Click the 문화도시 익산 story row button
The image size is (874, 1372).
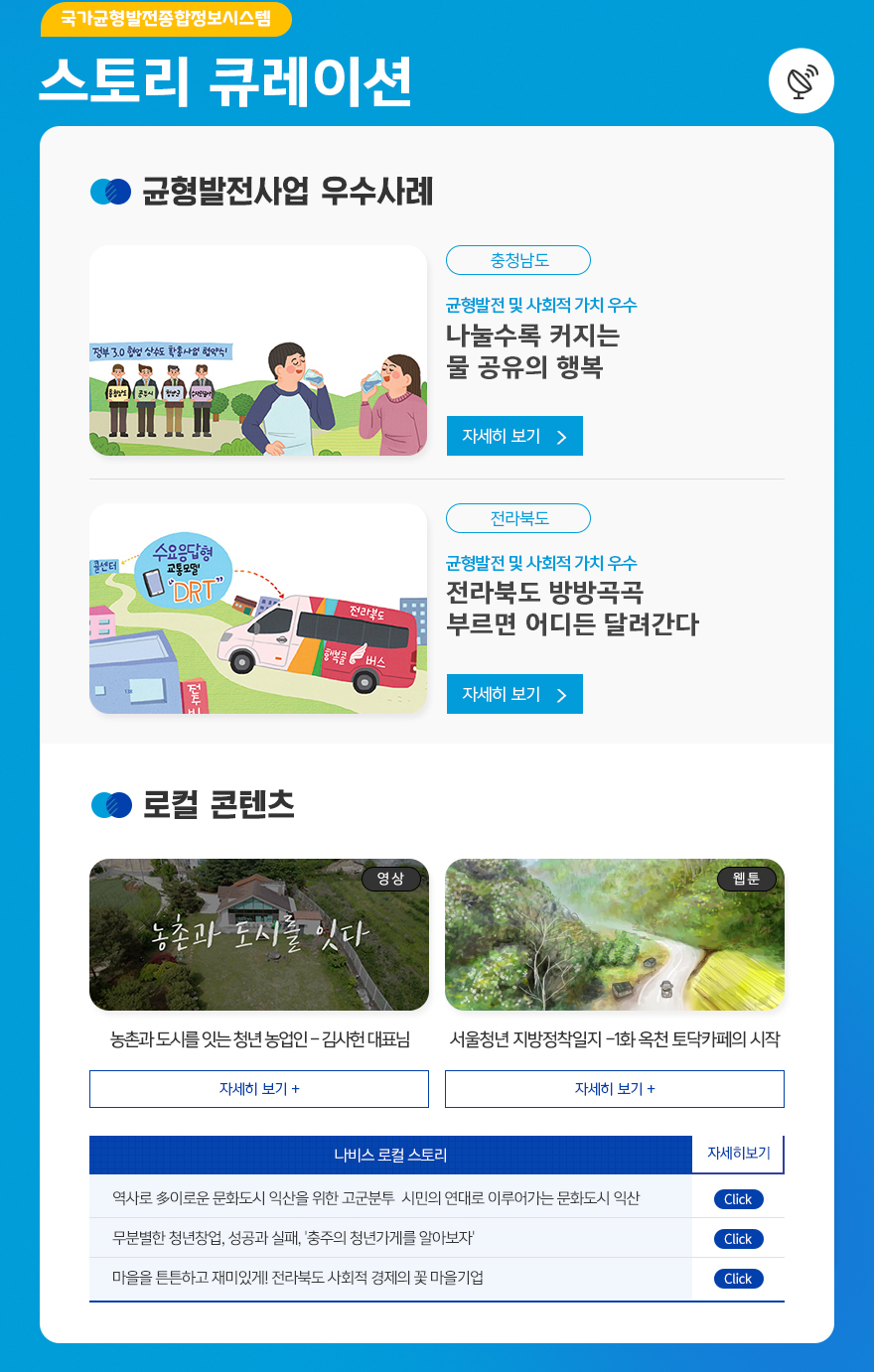[738, 1199]
